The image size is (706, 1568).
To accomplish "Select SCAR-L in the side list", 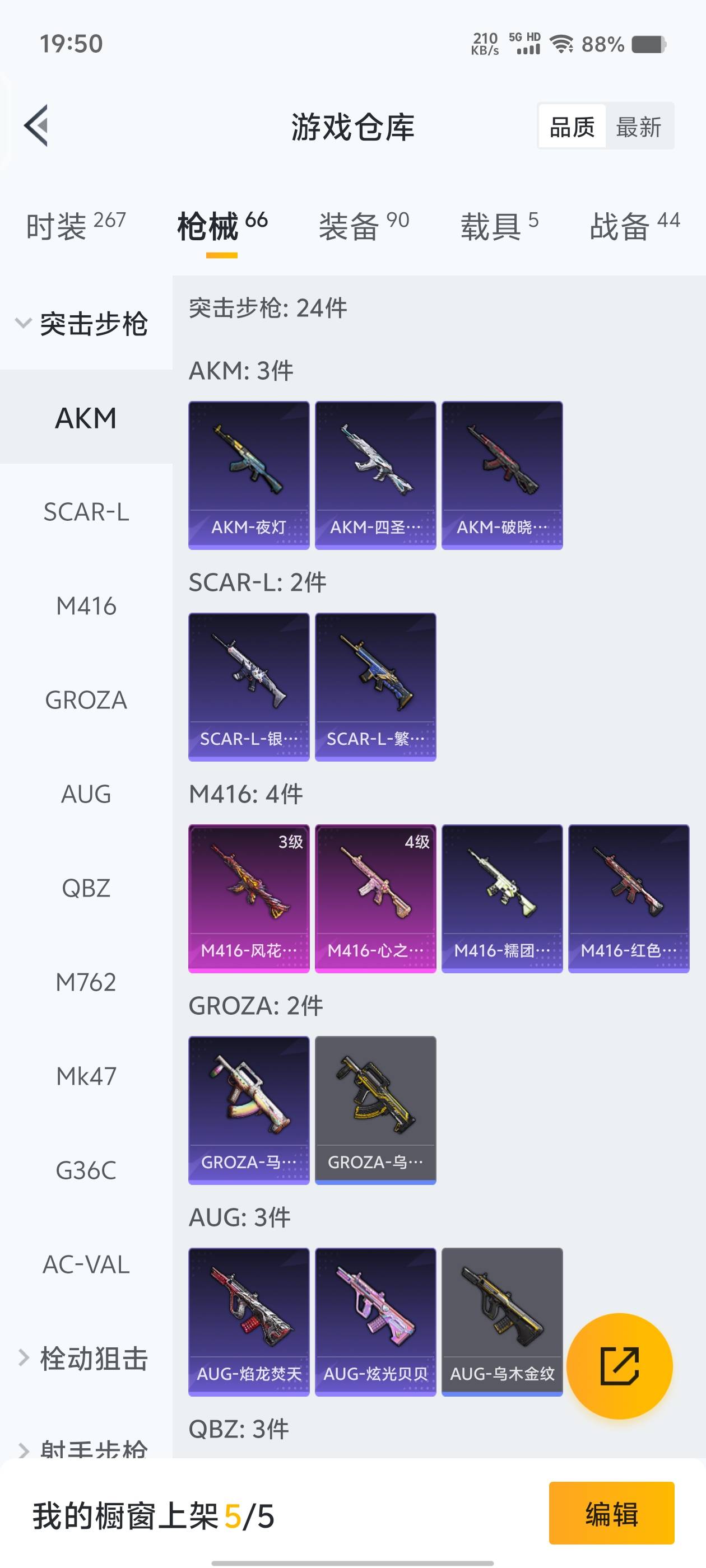I will tap(86, 512).
